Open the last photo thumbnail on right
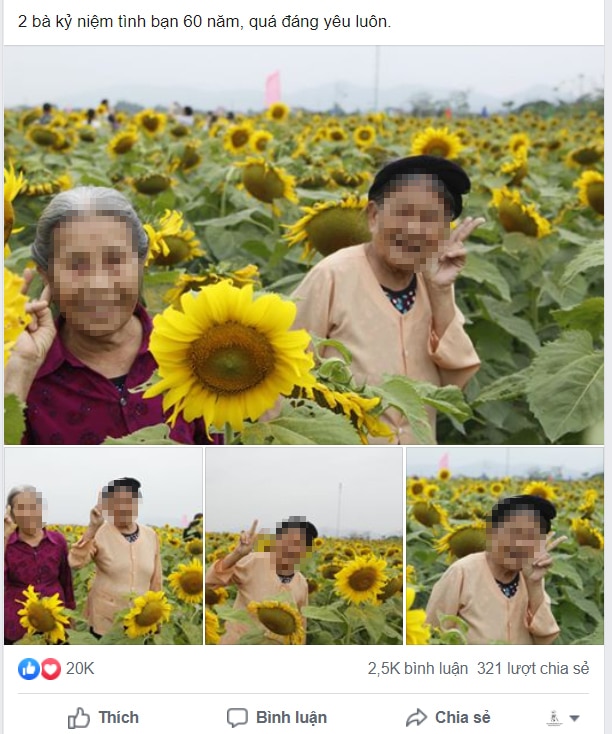Viewport: 612px width, 734px height. [x=505, y=545]
